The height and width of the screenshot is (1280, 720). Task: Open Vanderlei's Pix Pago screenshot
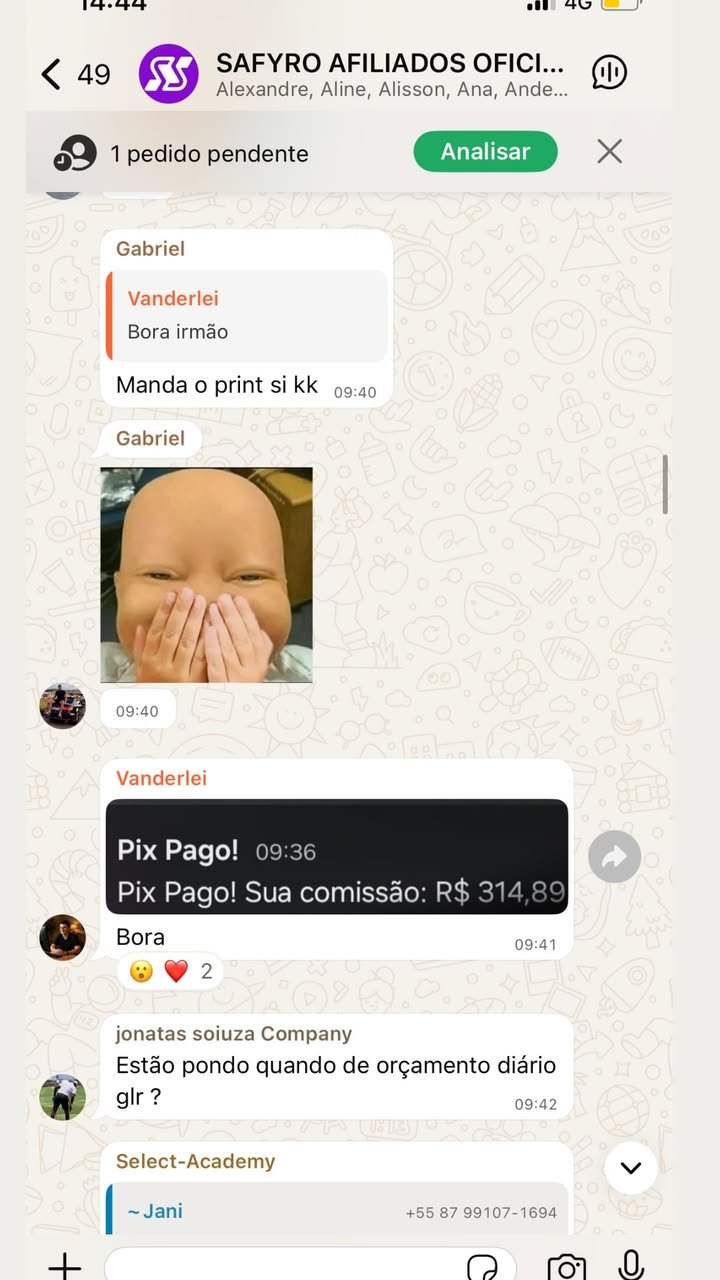click(x=337, y=856)
